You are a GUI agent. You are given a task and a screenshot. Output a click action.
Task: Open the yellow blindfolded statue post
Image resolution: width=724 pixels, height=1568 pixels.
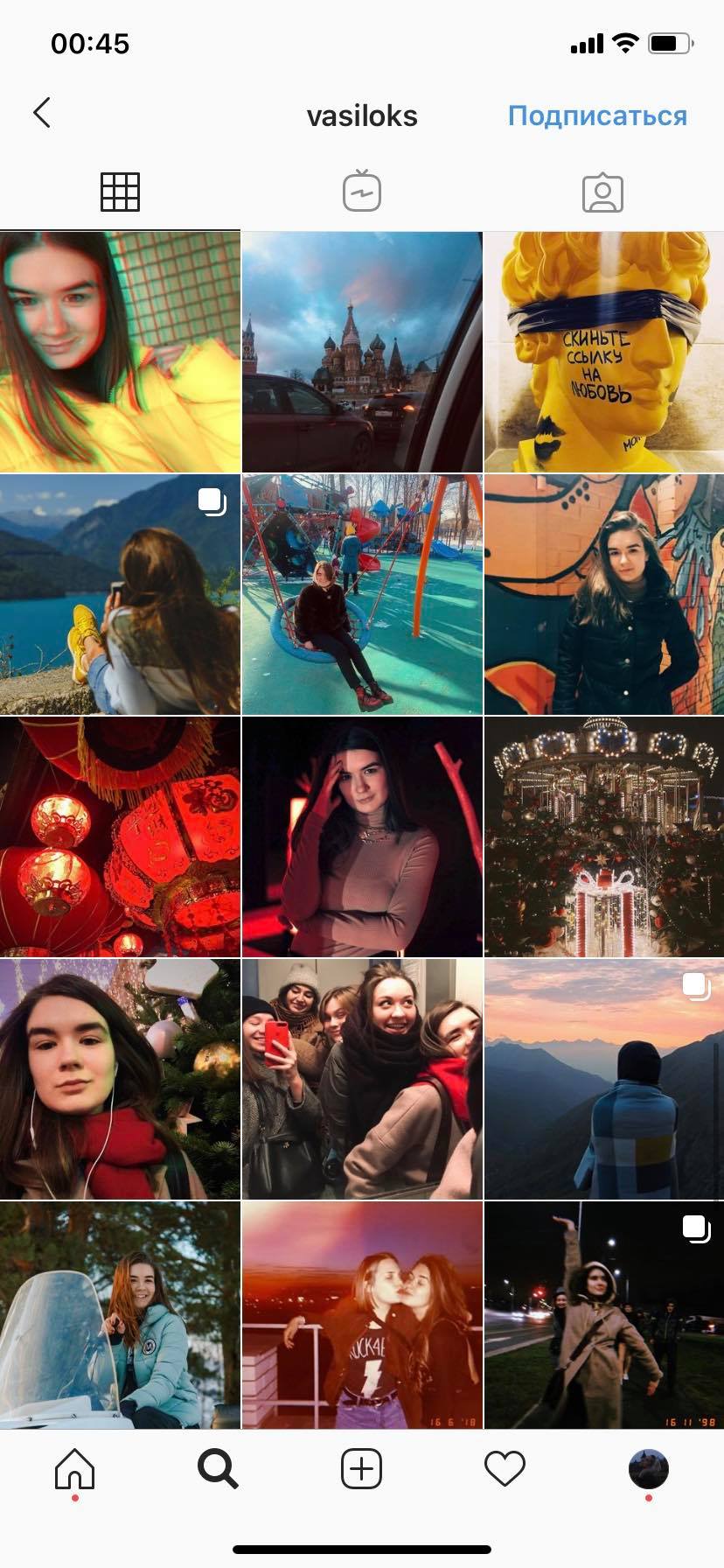click(604, 352)
